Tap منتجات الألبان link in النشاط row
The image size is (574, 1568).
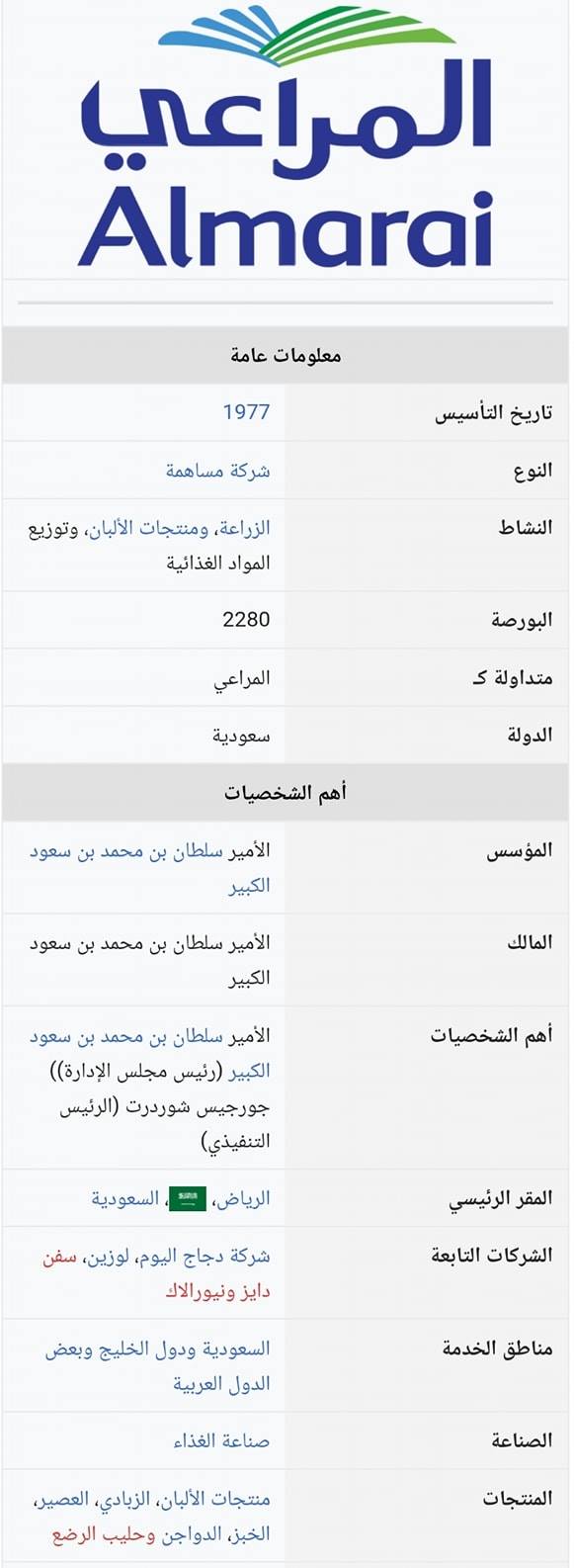[x=149, y=528]
